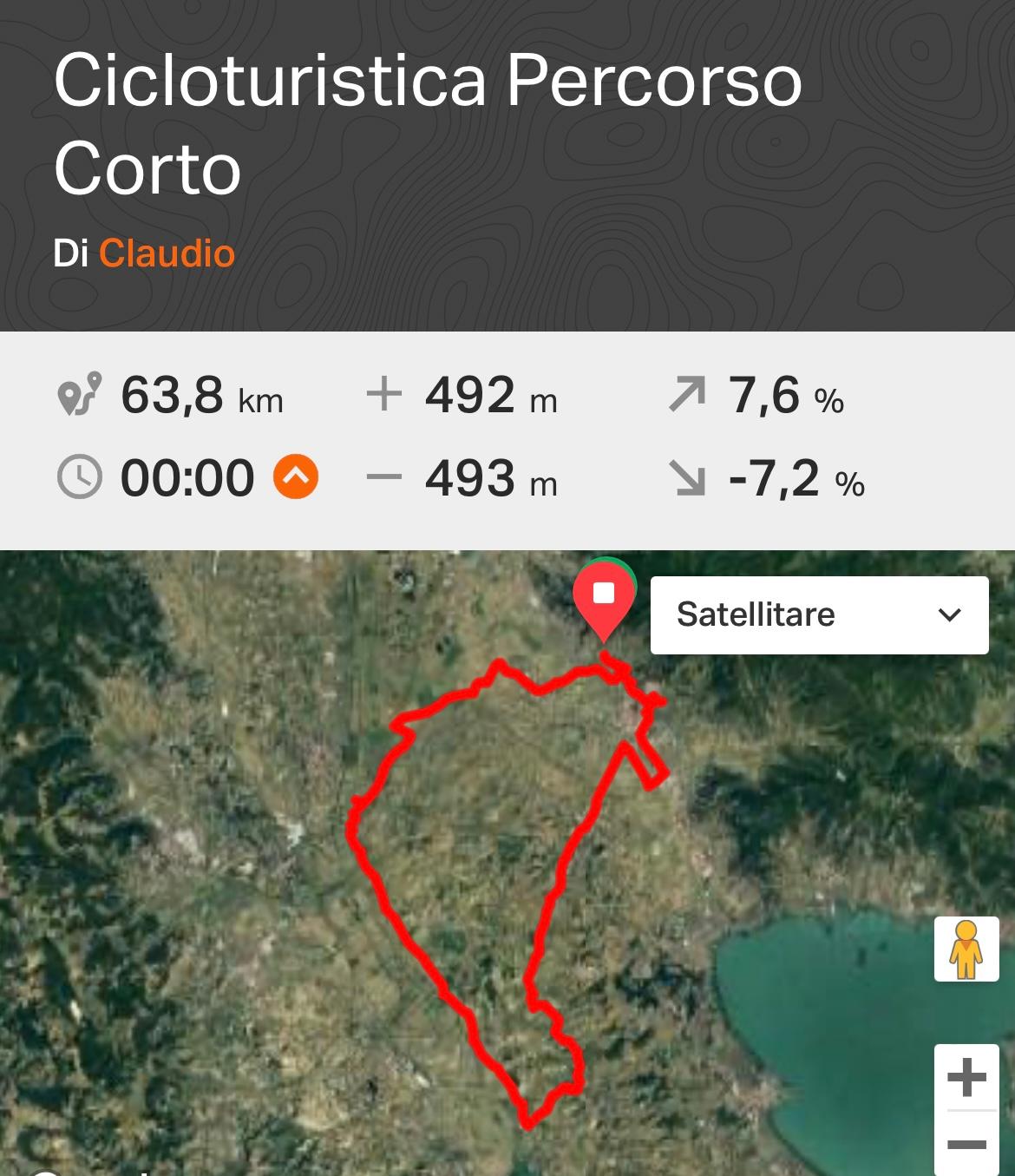
Task: Expand the orange time estimate chevron
Action: click(x=296, y=477)
